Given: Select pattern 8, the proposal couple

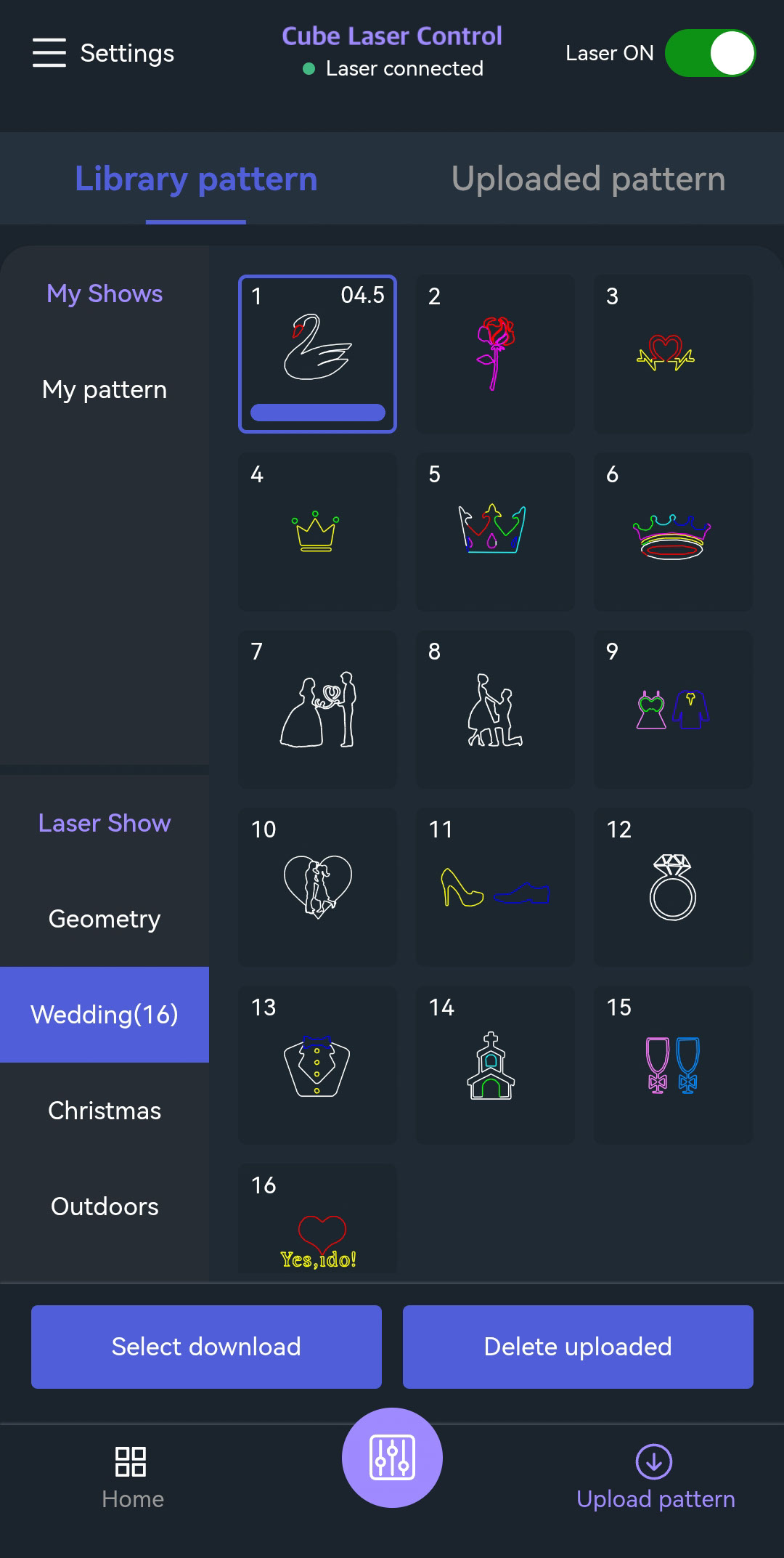Looking at the screenshot, I should (495, 710).
